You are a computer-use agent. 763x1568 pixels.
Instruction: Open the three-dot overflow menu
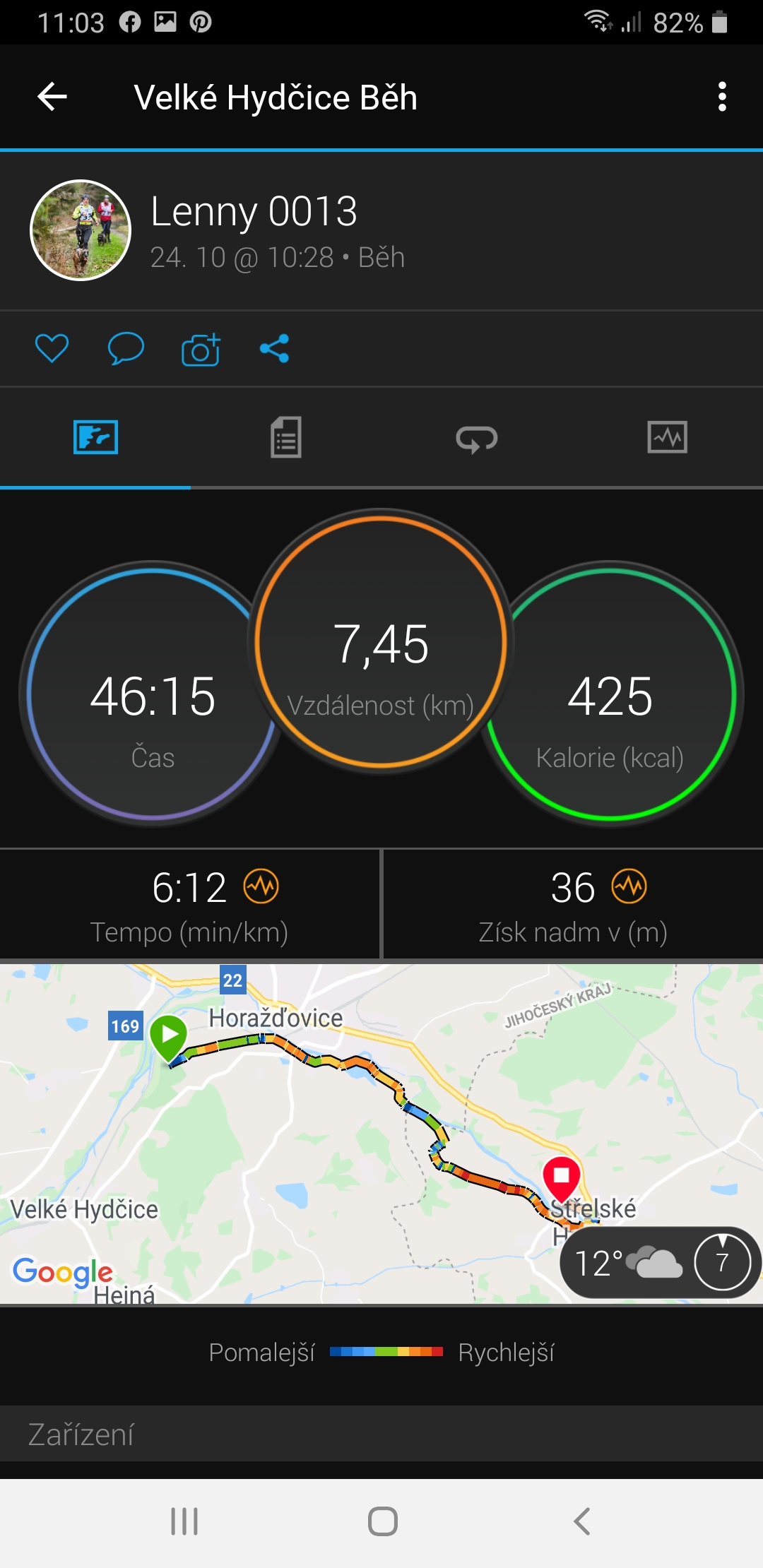click(722, 97)
